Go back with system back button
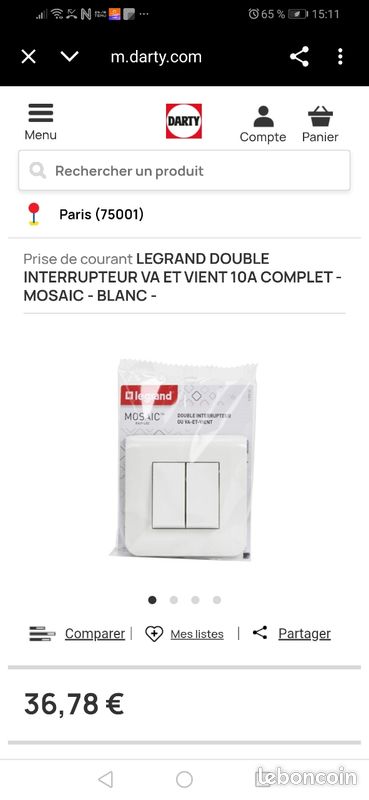Image resolution: width=369 pixels, height=800 pixels. (x=105, y=779)
